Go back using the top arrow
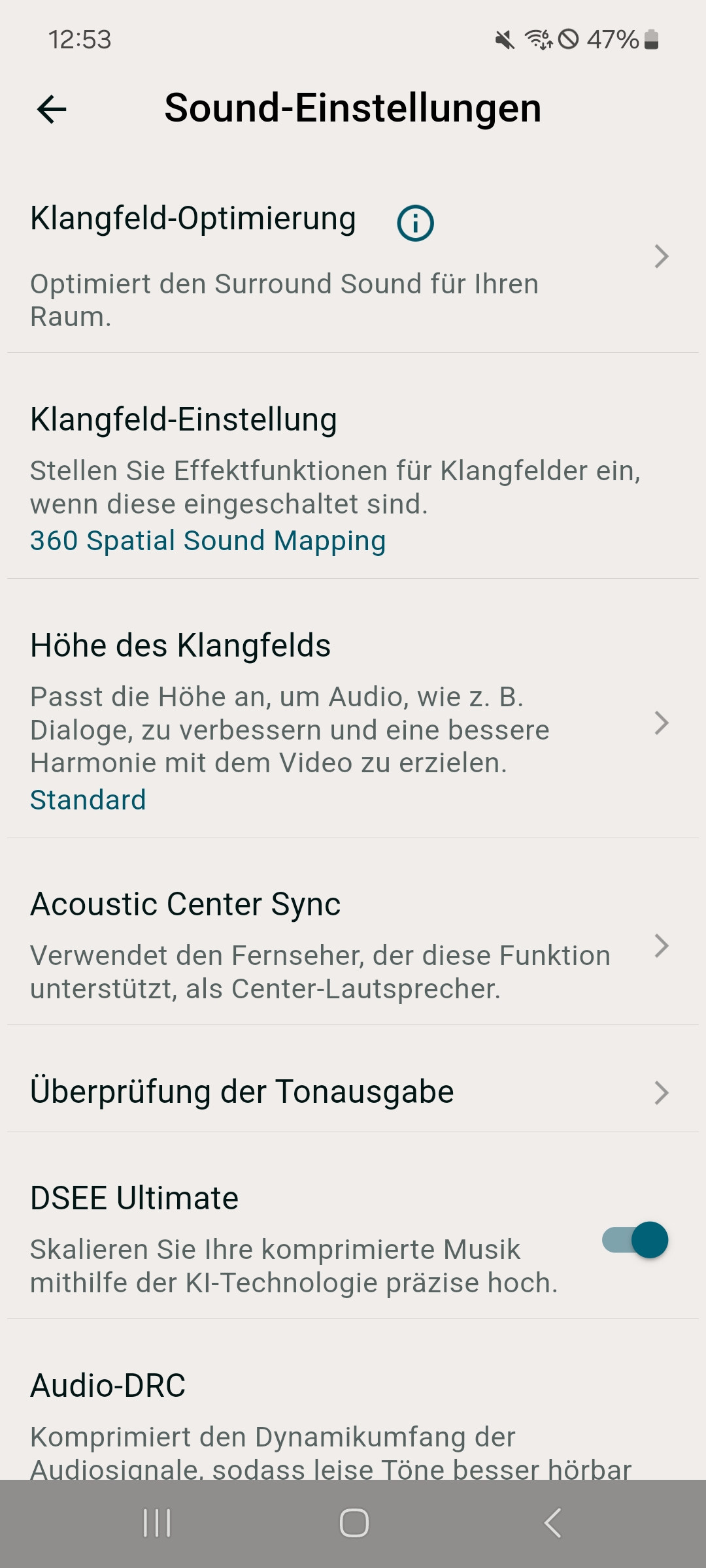Viewport: 706px width, 1568px height. click(52, 109)
